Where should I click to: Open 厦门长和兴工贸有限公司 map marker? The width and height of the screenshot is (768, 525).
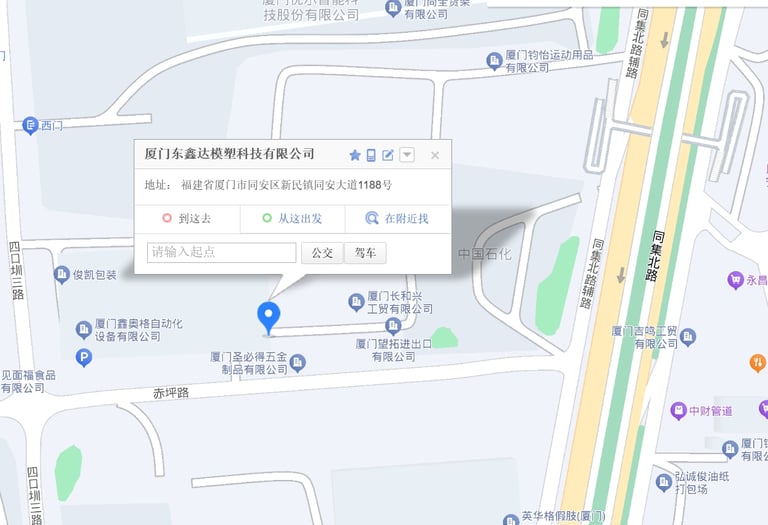(x=355, y=301)
